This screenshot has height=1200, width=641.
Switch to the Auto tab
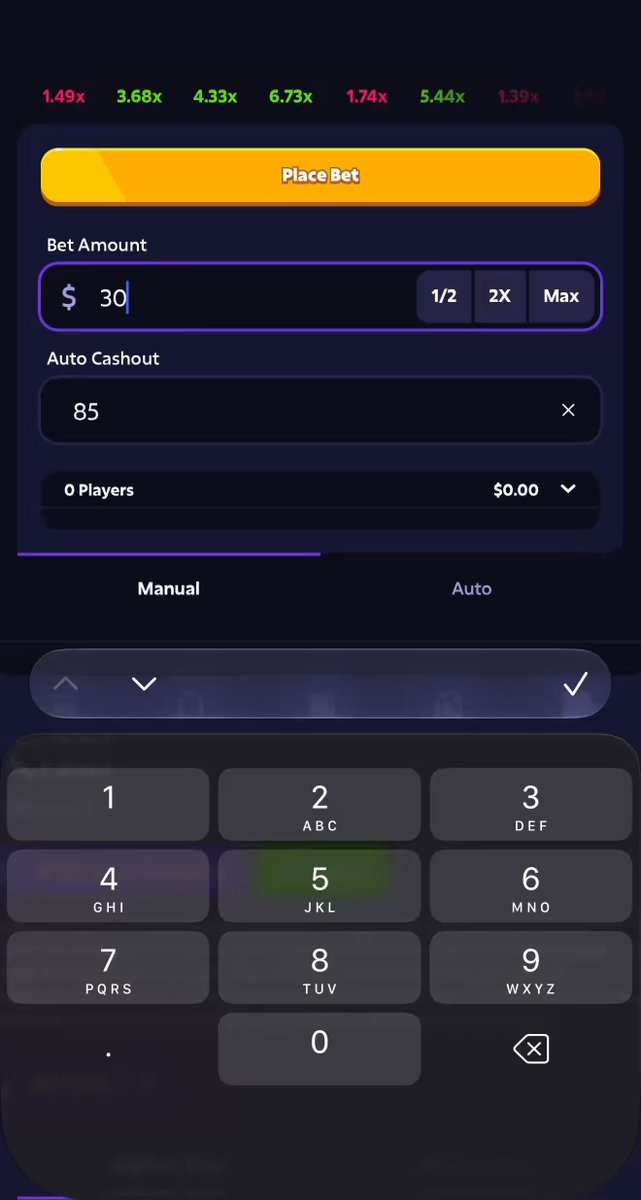(x=471, y=588)
